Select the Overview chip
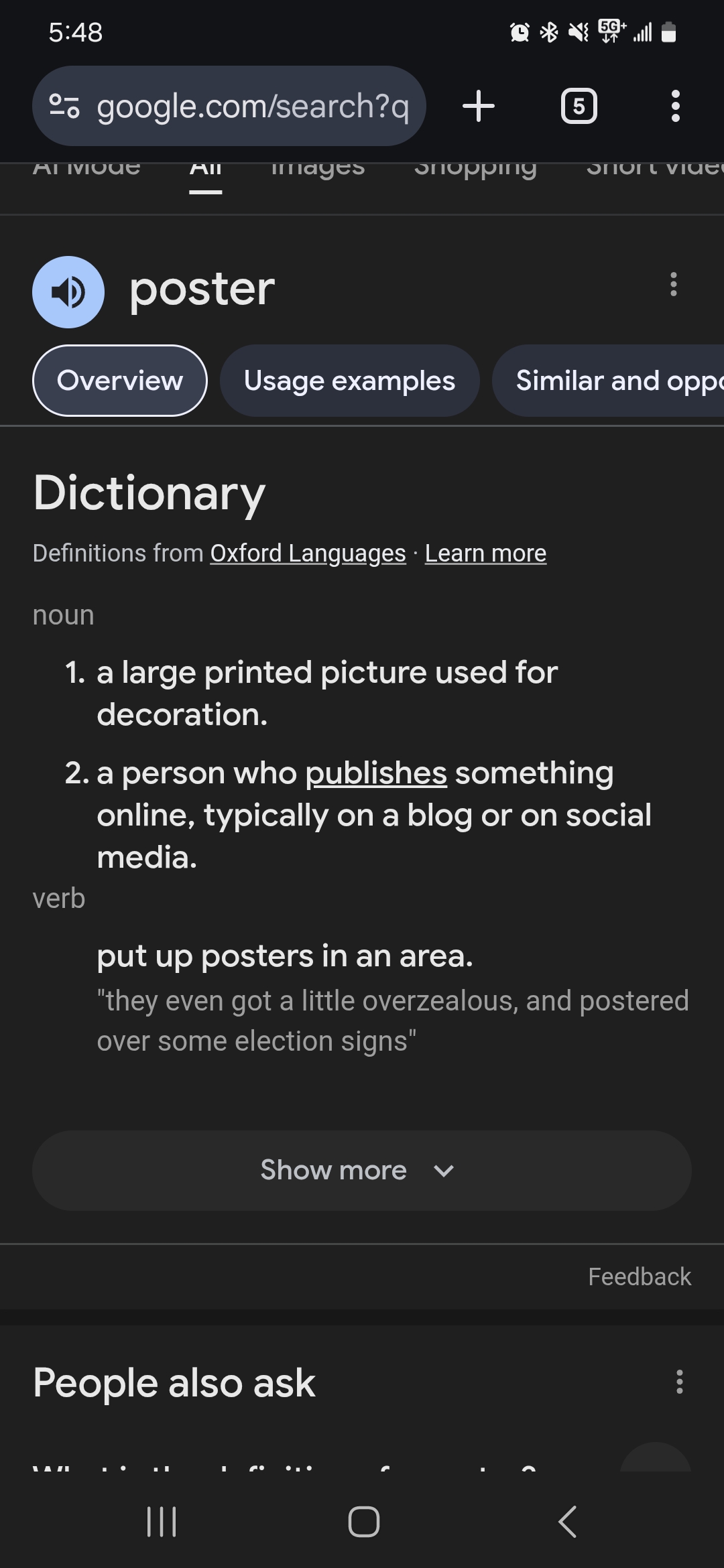The image size is (724, 1568). point(120,381)
